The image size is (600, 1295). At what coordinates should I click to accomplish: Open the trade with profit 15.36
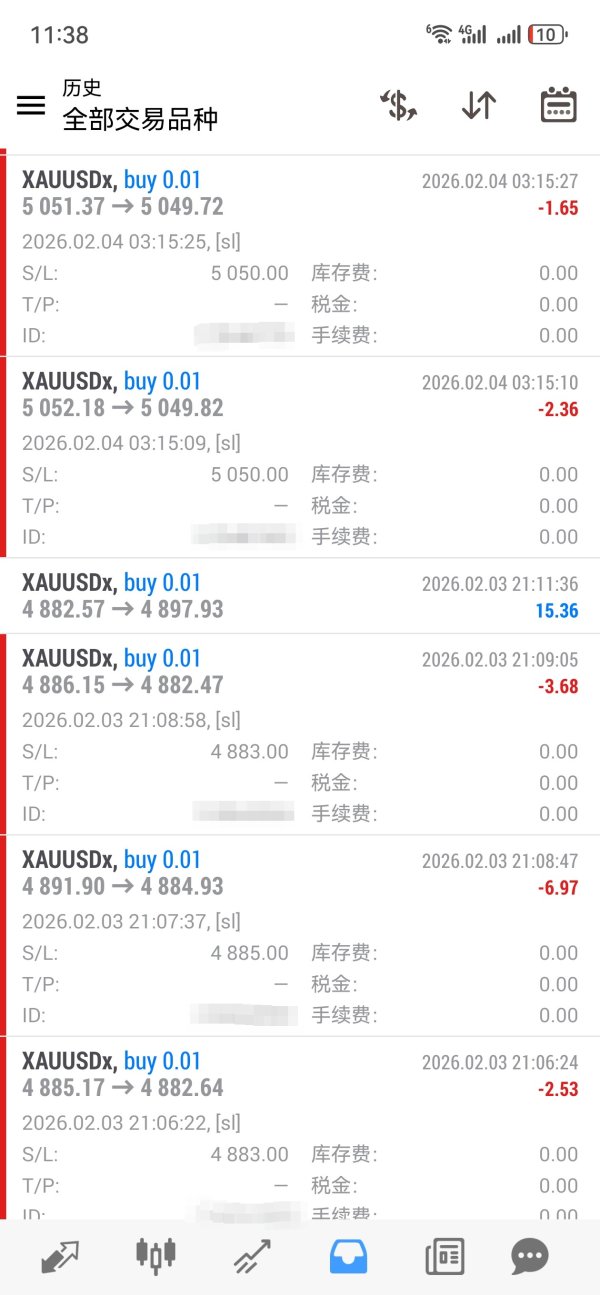pyautogui.click(x=300, y=596)
